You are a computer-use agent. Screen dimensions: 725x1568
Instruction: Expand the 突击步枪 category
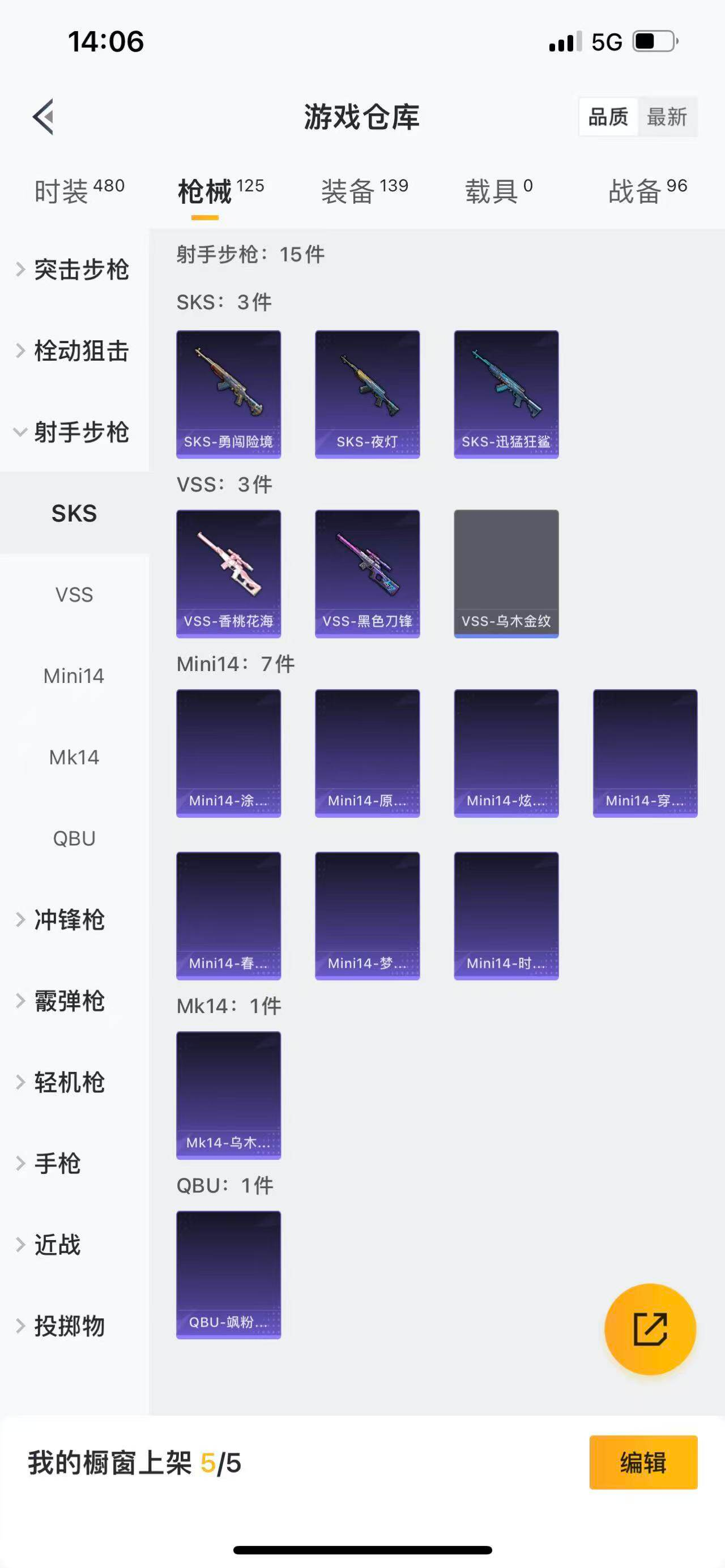(74, 270)
